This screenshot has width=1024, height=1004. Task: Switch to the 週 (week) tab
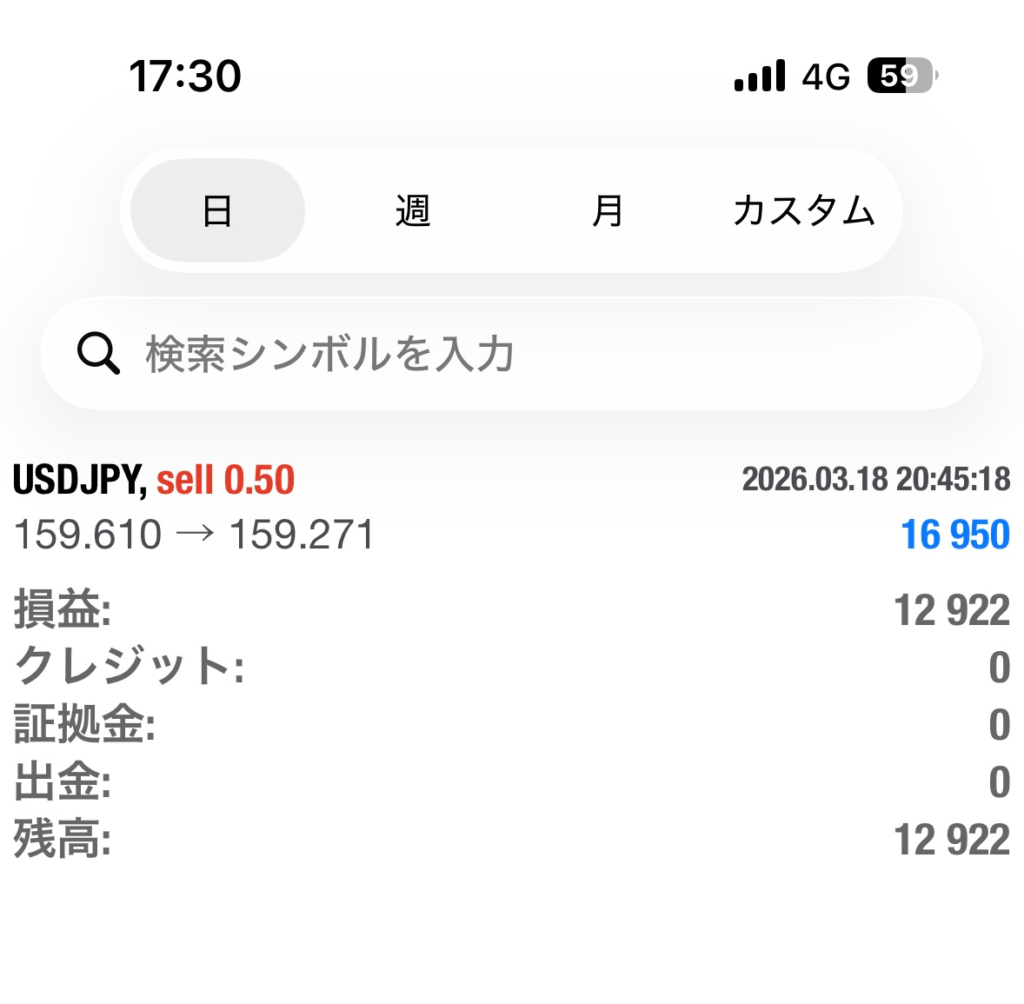[412, 211]
